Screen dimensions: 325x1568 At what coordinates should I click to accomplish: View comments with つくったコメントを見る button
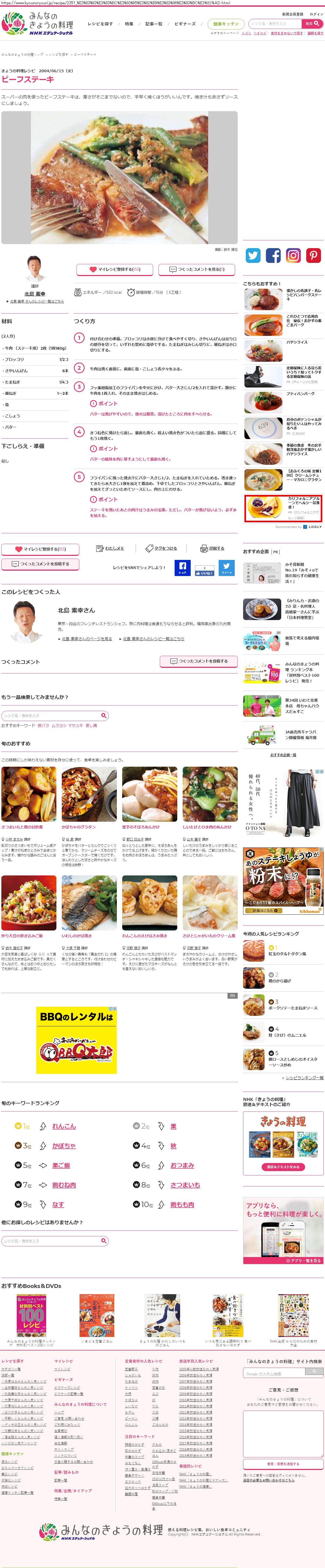pyautogui.click(x=197, y=269)
